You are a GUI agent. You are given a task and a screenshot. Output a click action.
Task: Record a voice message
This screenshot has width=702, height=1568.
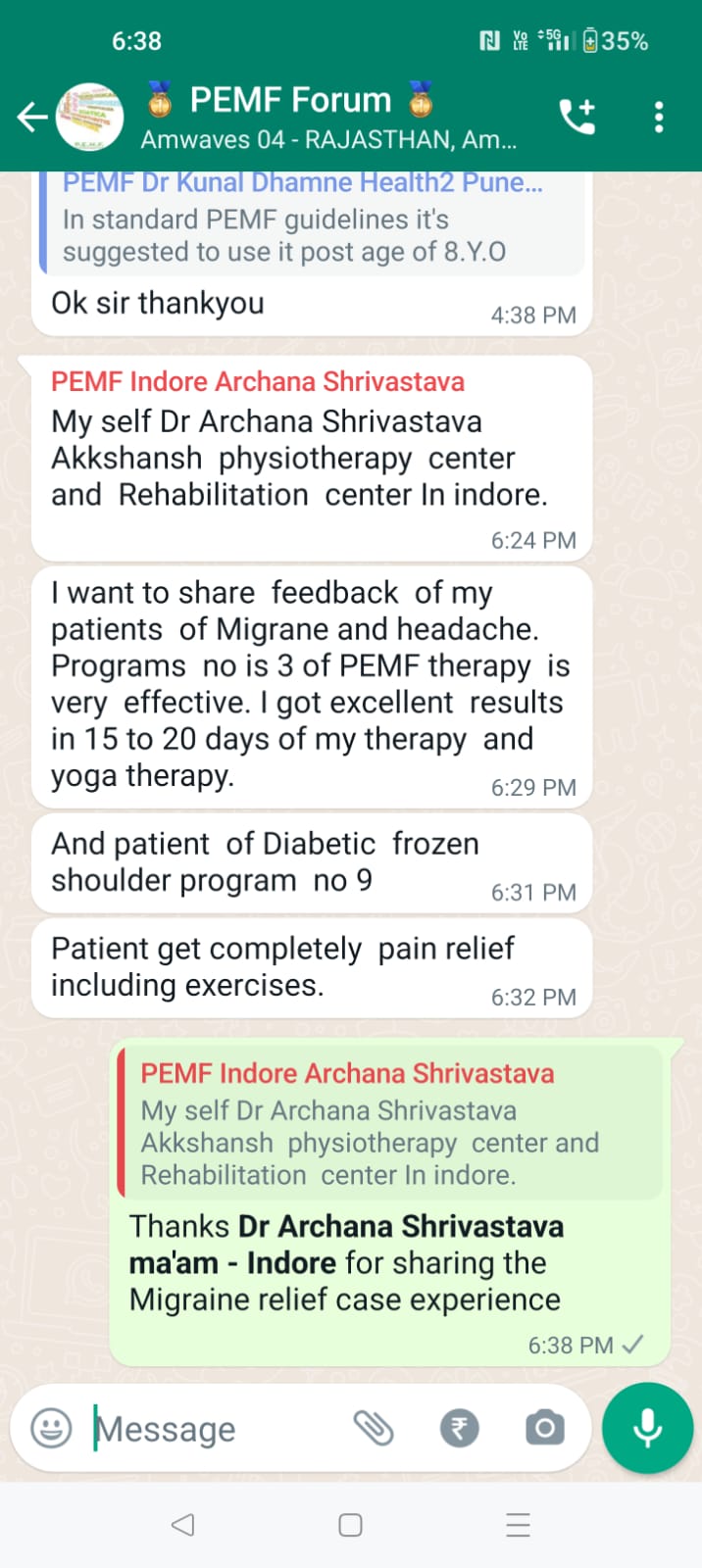[x=647, y=1428]
